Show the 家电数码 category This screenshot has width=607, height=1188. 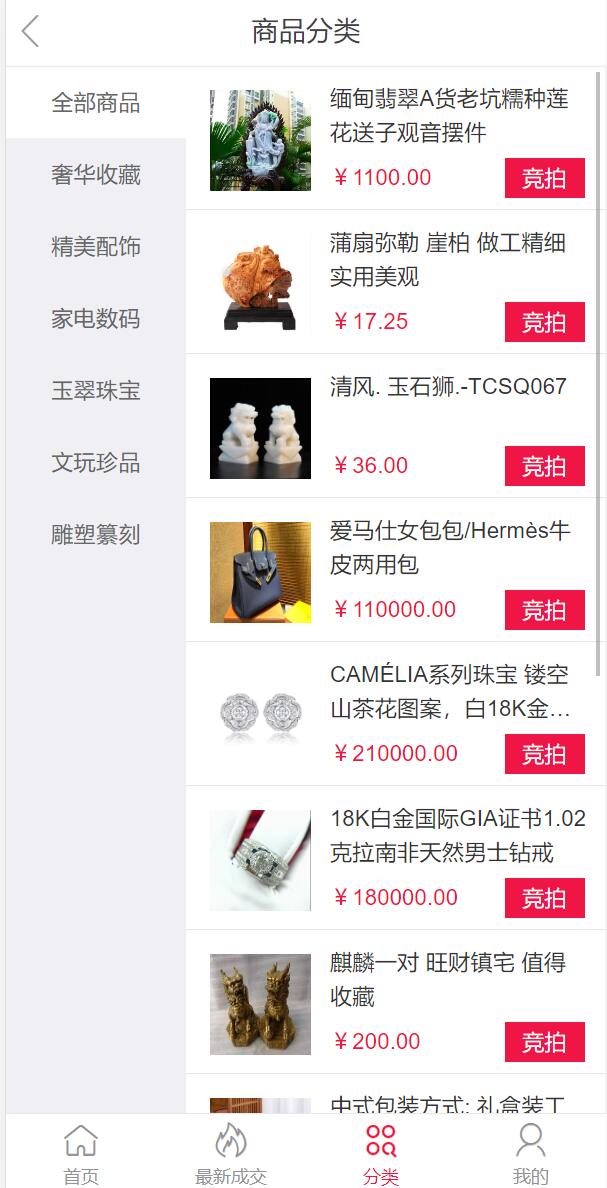pyautogui.click(x=96, y=319)
